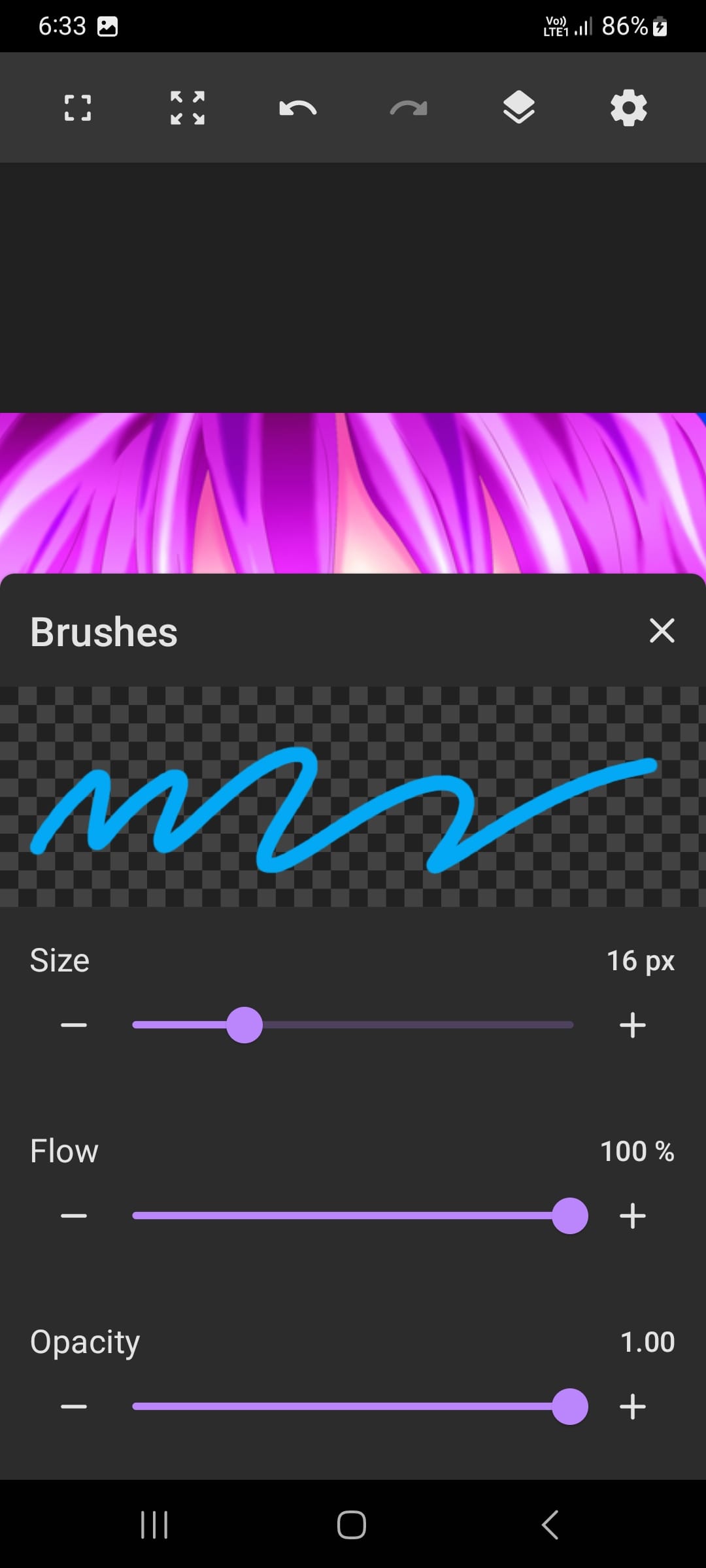The height and width of the screenshot is (1568, 706).
Task: Expand canvas to fullscreen view
Action: pyautogui.click(x=187, y=108)
